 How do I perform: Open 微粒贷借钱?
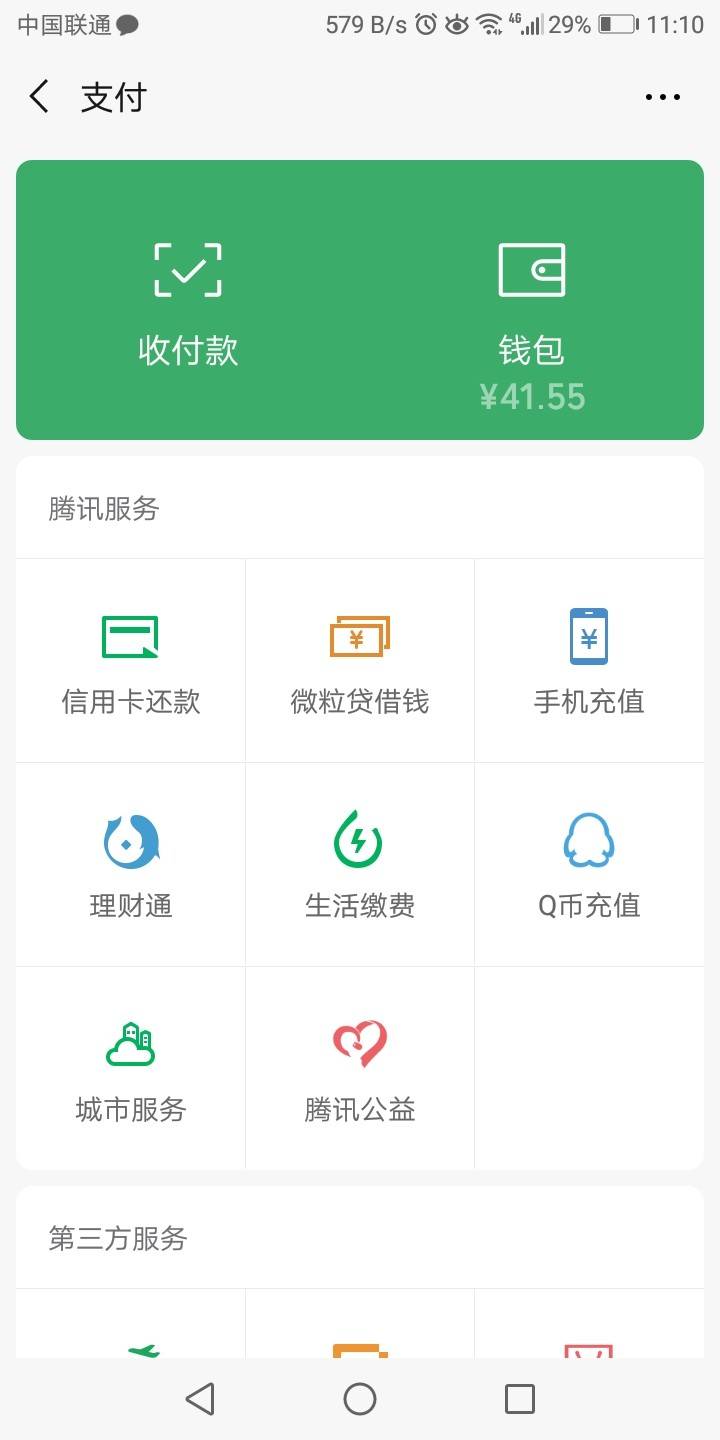tap(360, 661)
